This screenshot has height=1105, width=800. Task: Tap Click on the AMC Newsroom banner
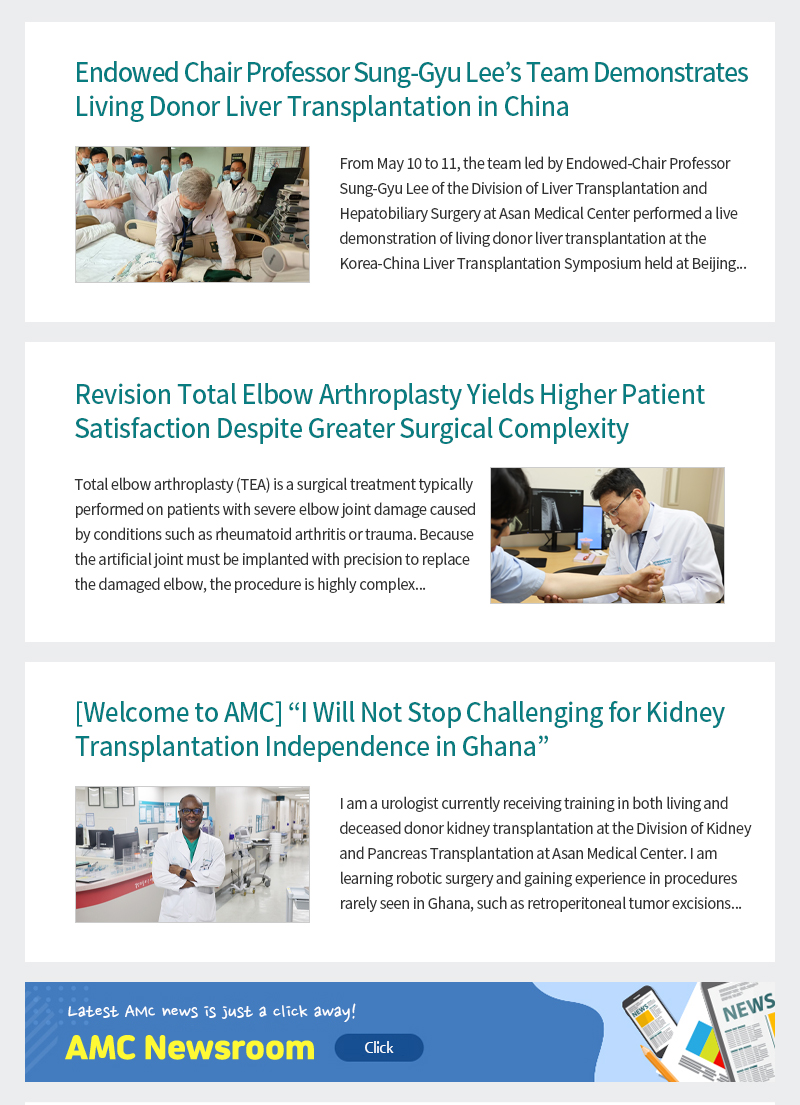379,1047
